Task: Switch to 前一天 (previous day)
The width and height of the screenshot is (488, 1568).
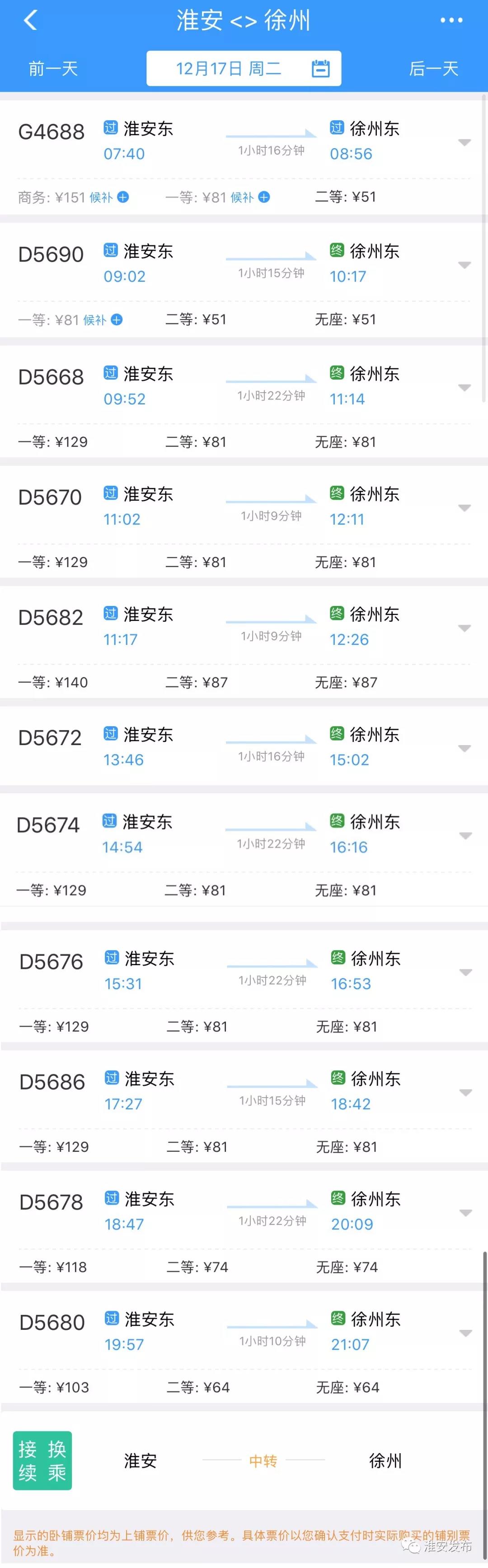Action: (x=54, y=69)
